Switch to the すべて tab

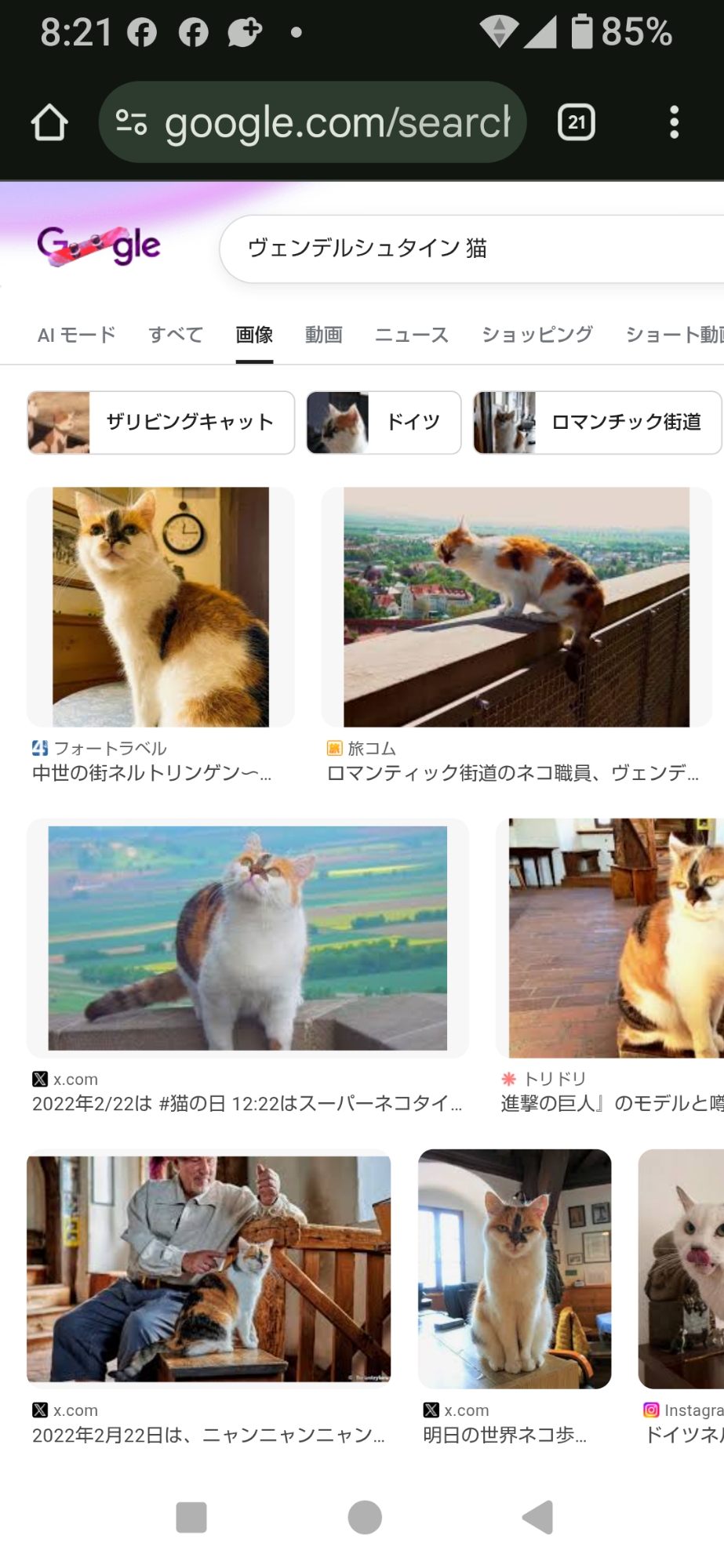pyautogui.click(x=176, y=335)
